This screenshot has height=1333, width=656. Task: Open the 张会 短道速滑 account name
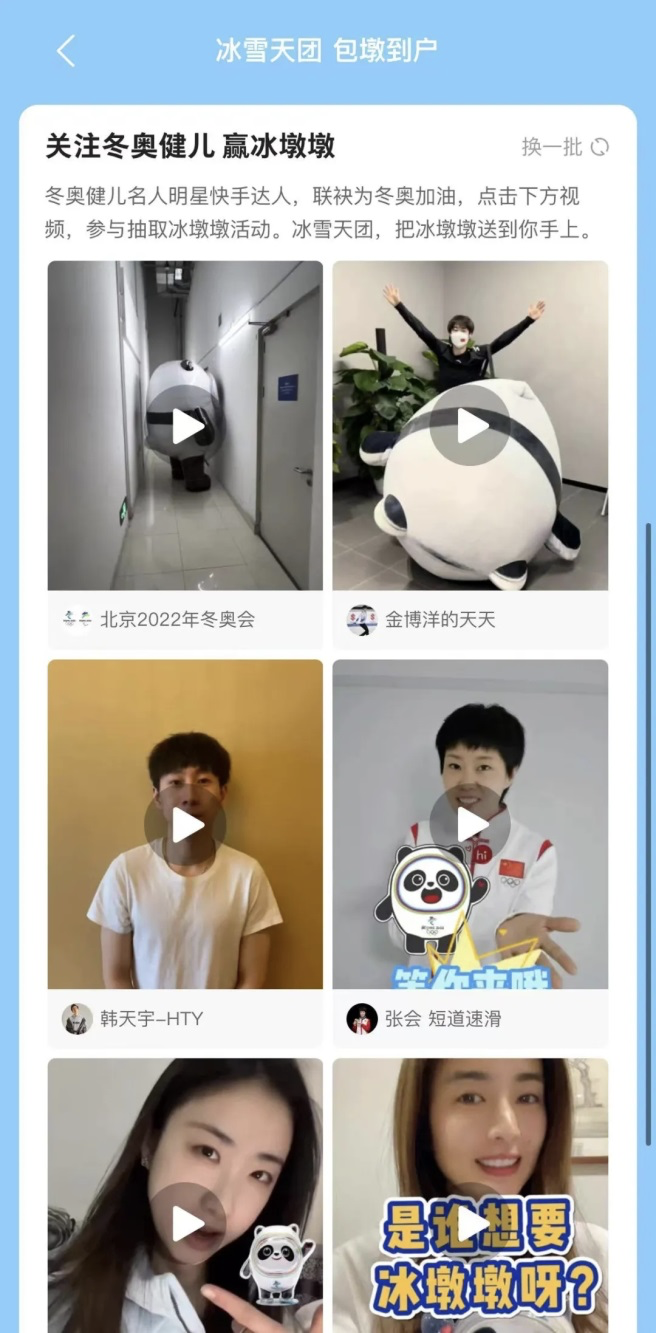click(443, 1019)
